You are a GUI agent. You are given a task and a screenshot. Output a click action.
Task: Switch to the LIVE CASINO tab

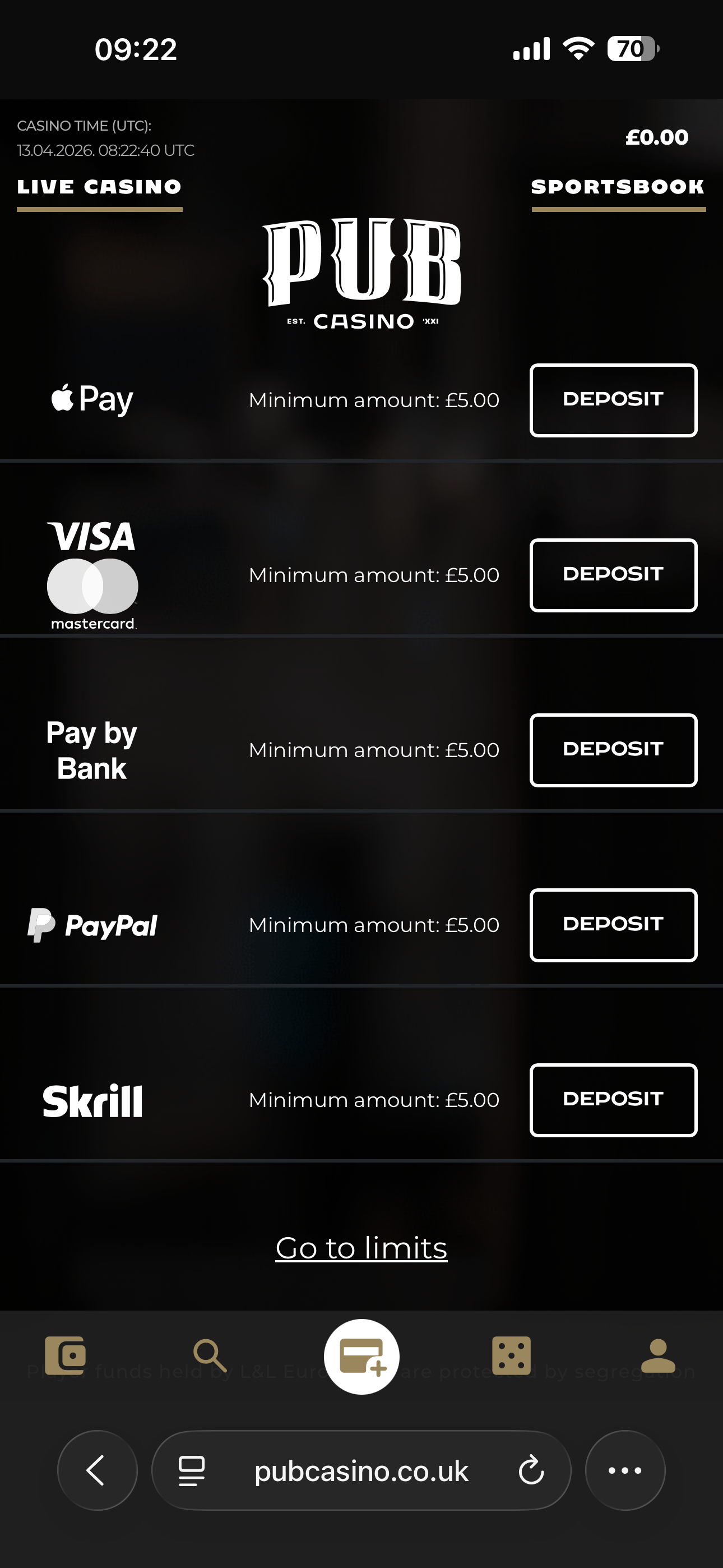[99, 187]
